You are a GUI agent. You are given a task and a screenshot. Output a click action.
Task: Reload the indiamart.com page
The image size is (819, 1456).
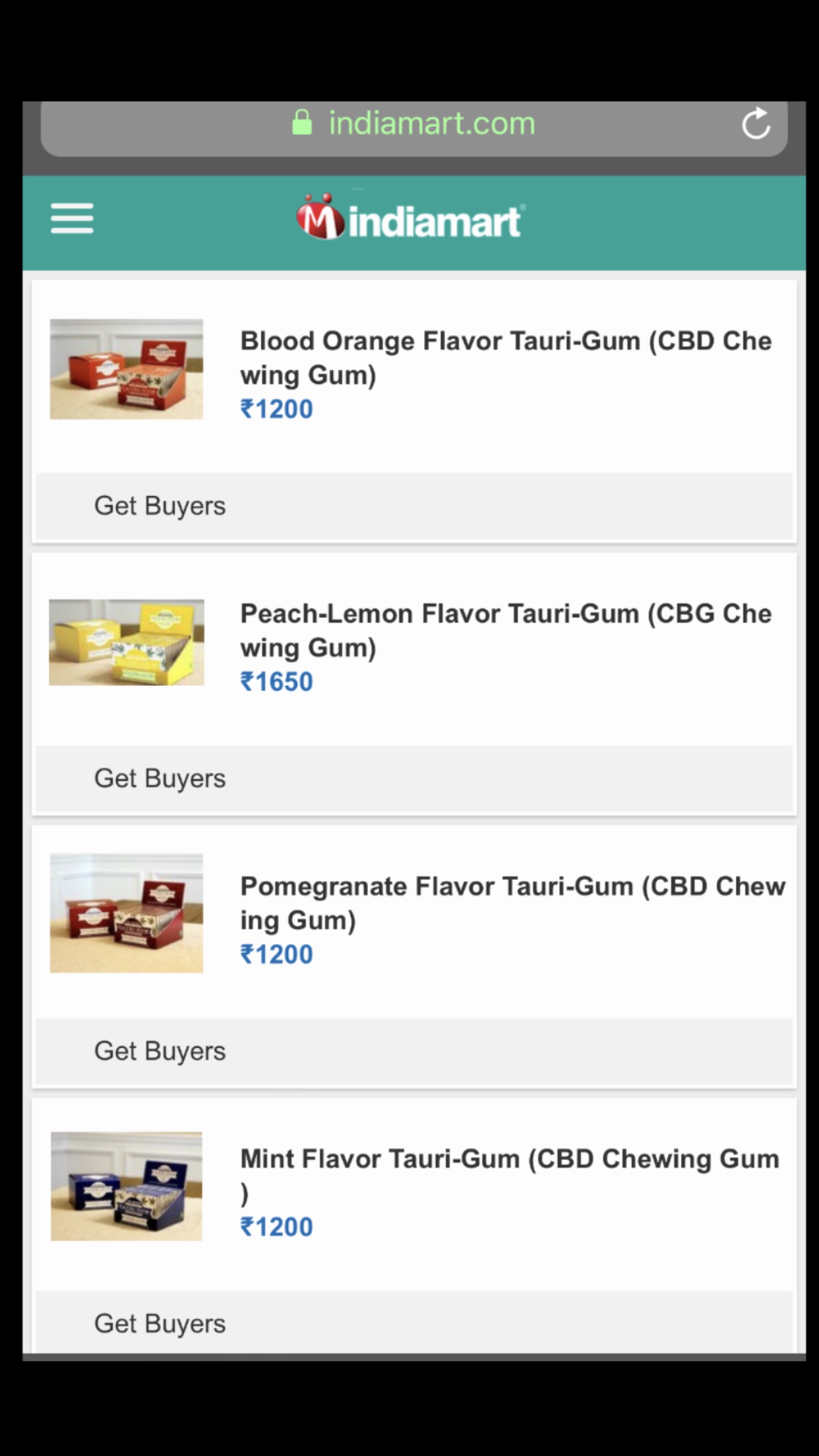[756, 123]
